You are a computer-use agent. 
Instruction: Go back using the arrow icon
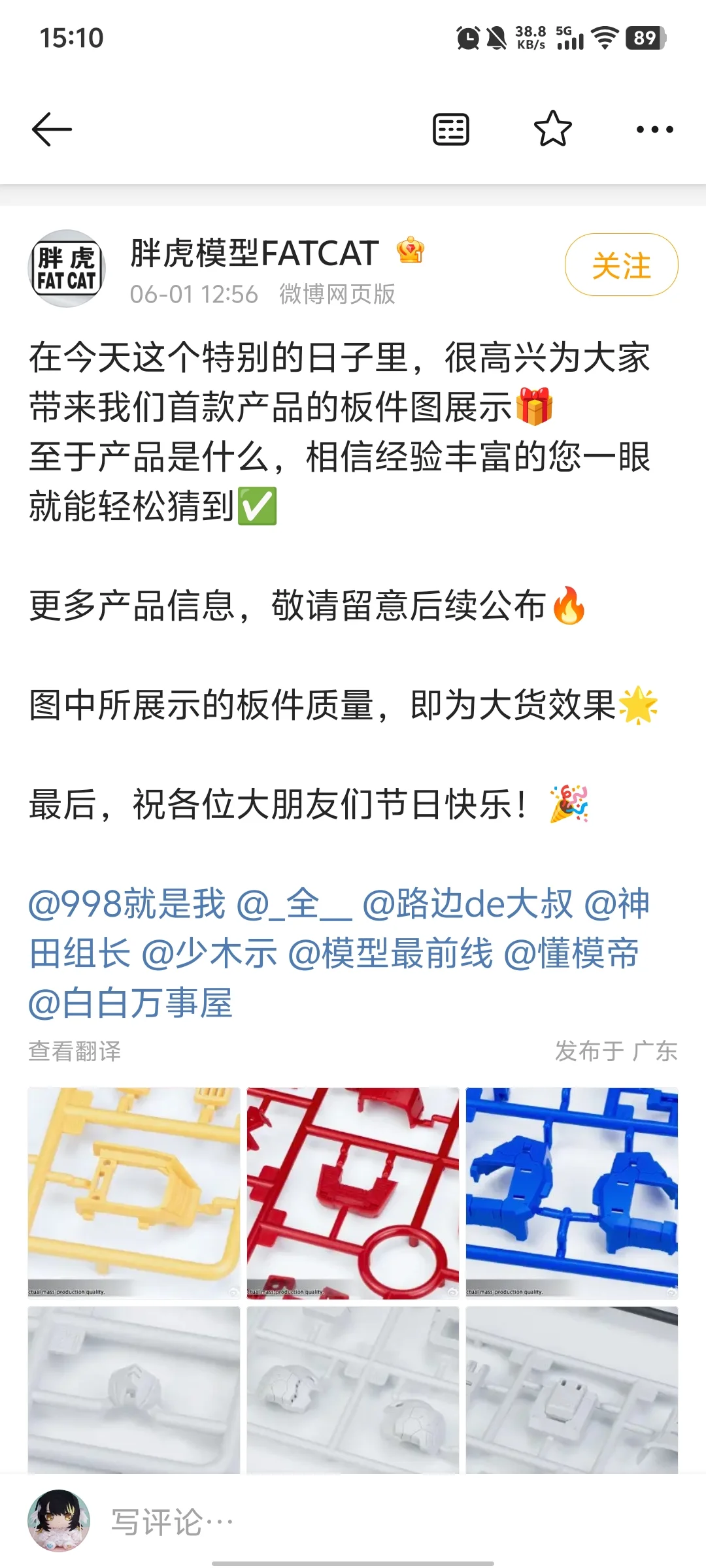52,129
